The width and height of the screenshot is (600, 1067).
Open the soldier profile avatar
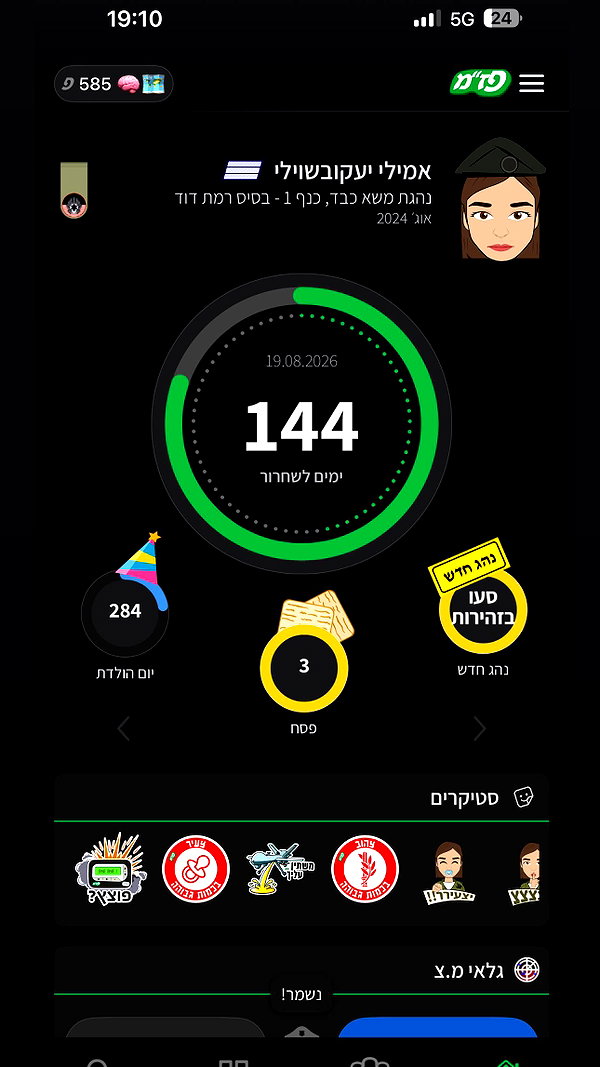501,198
